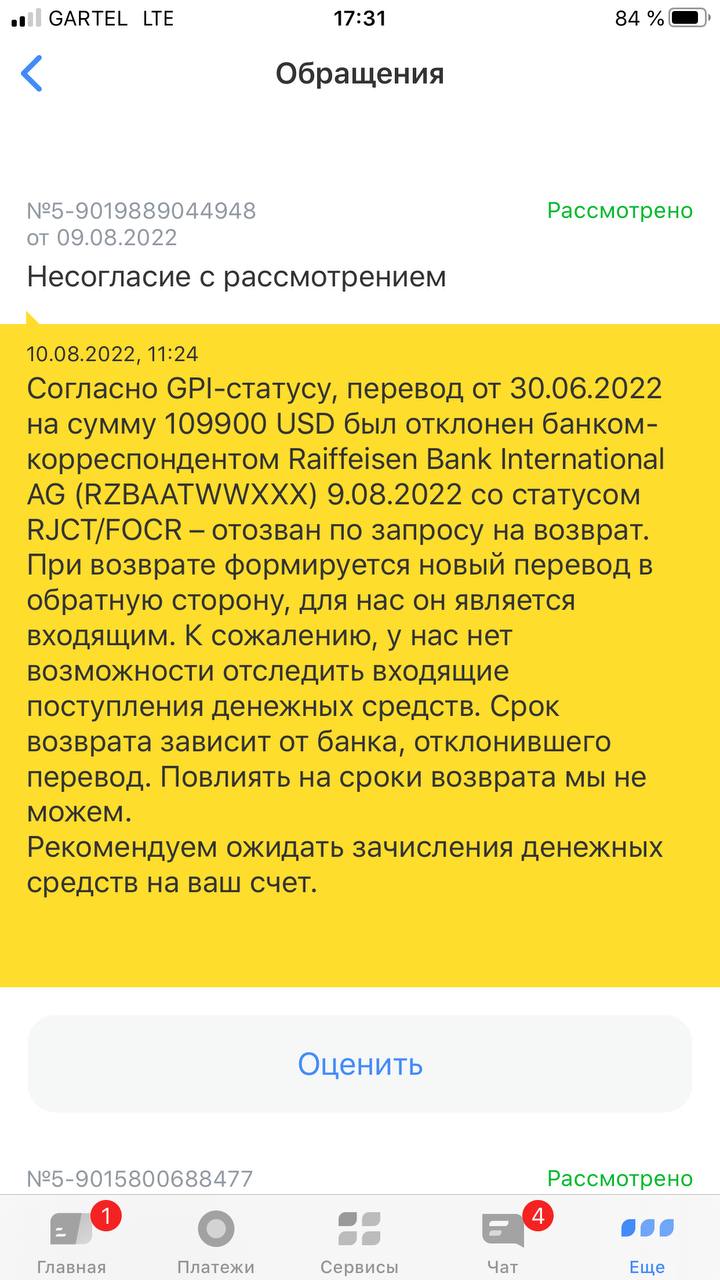
Task: Open the Сервисы tab
Action: point(359,1241)
